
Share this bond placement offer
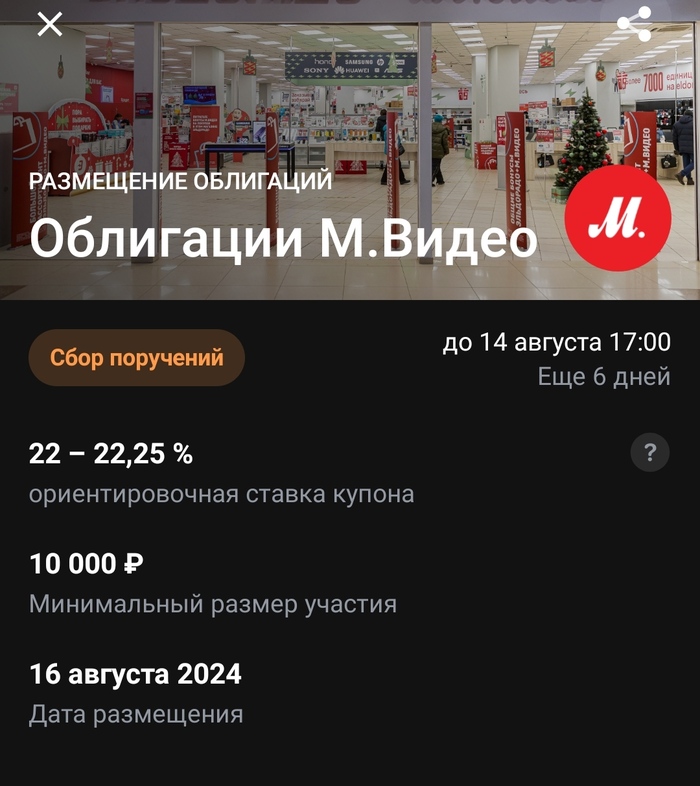pyautogui.click(x=634, y=24)
